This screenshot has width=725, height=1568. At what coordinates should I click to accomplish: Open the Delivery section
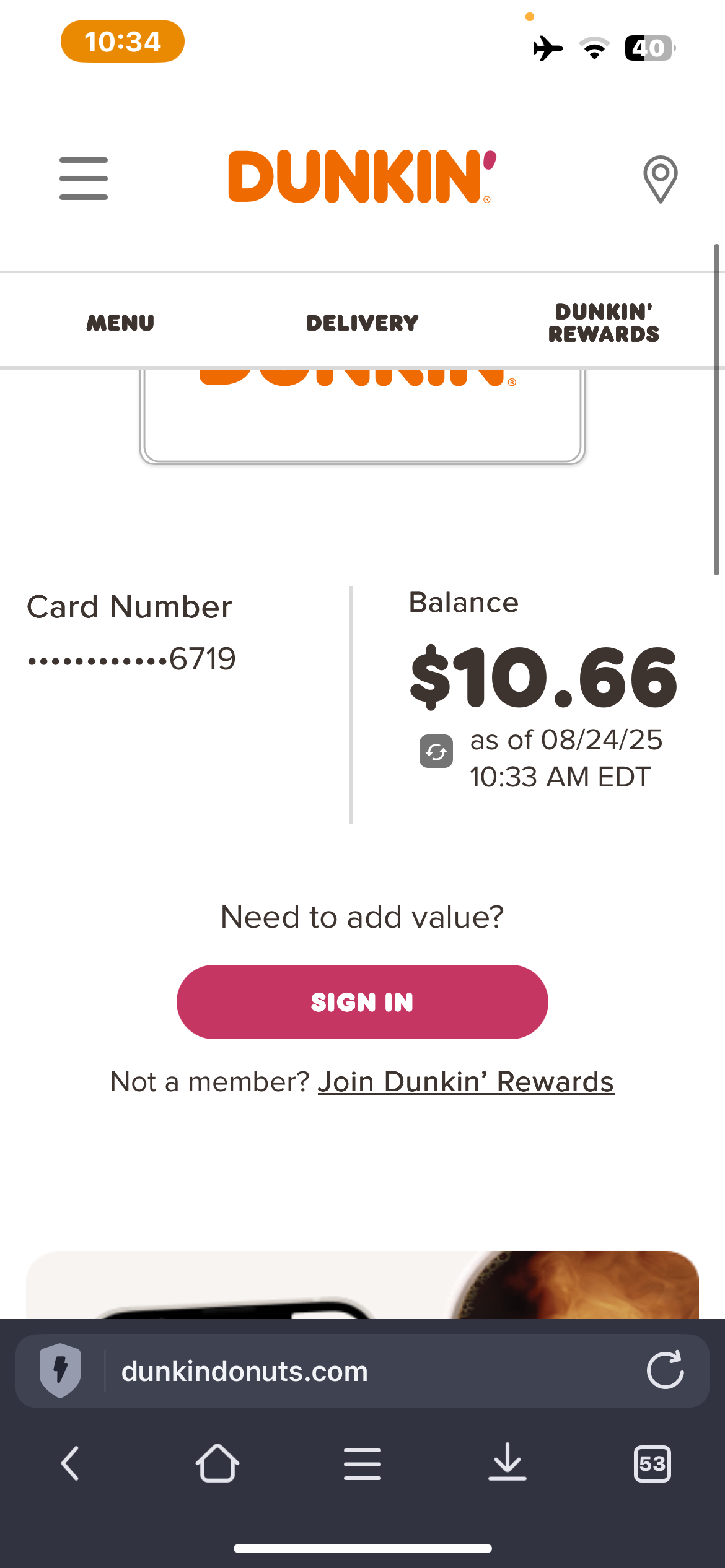pos(362,323)
